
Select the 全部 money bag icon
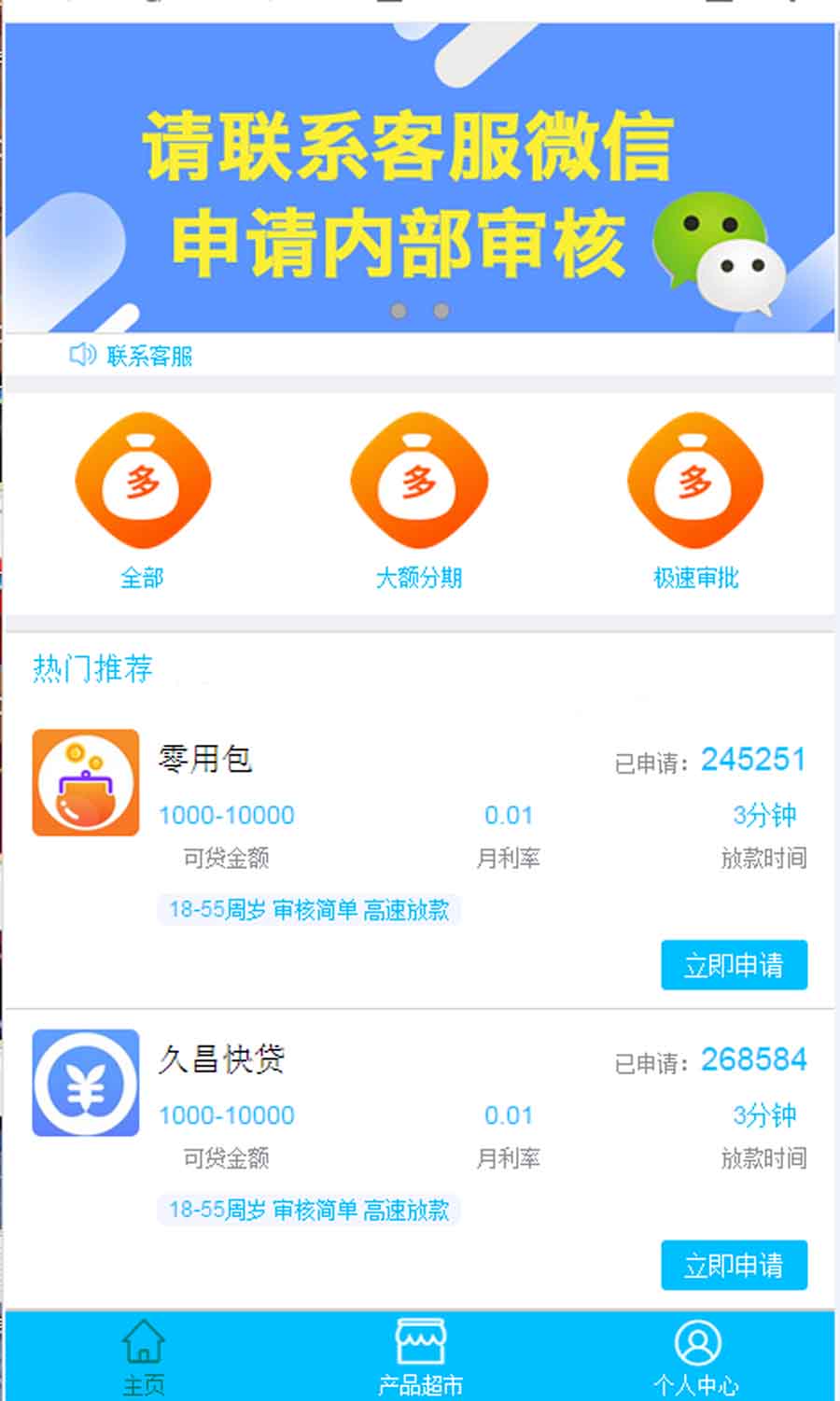point(142,480)
